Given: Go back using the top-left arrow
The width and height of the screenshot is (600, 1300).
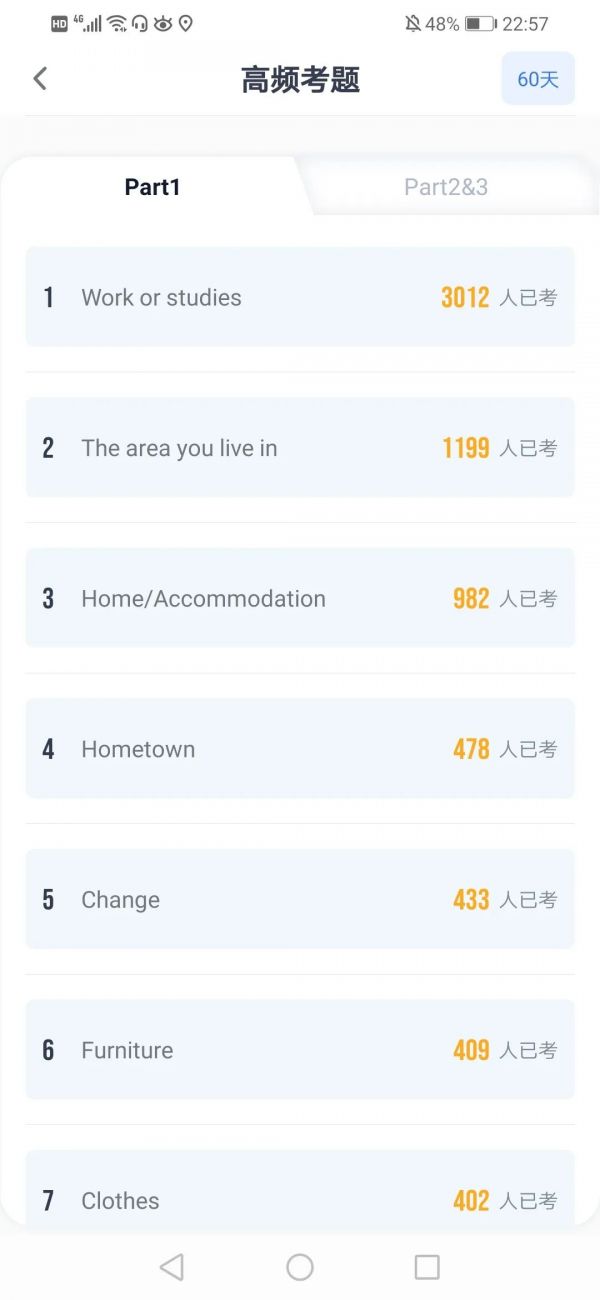Looking at the screenshot, I should click(x=40, y=79).
